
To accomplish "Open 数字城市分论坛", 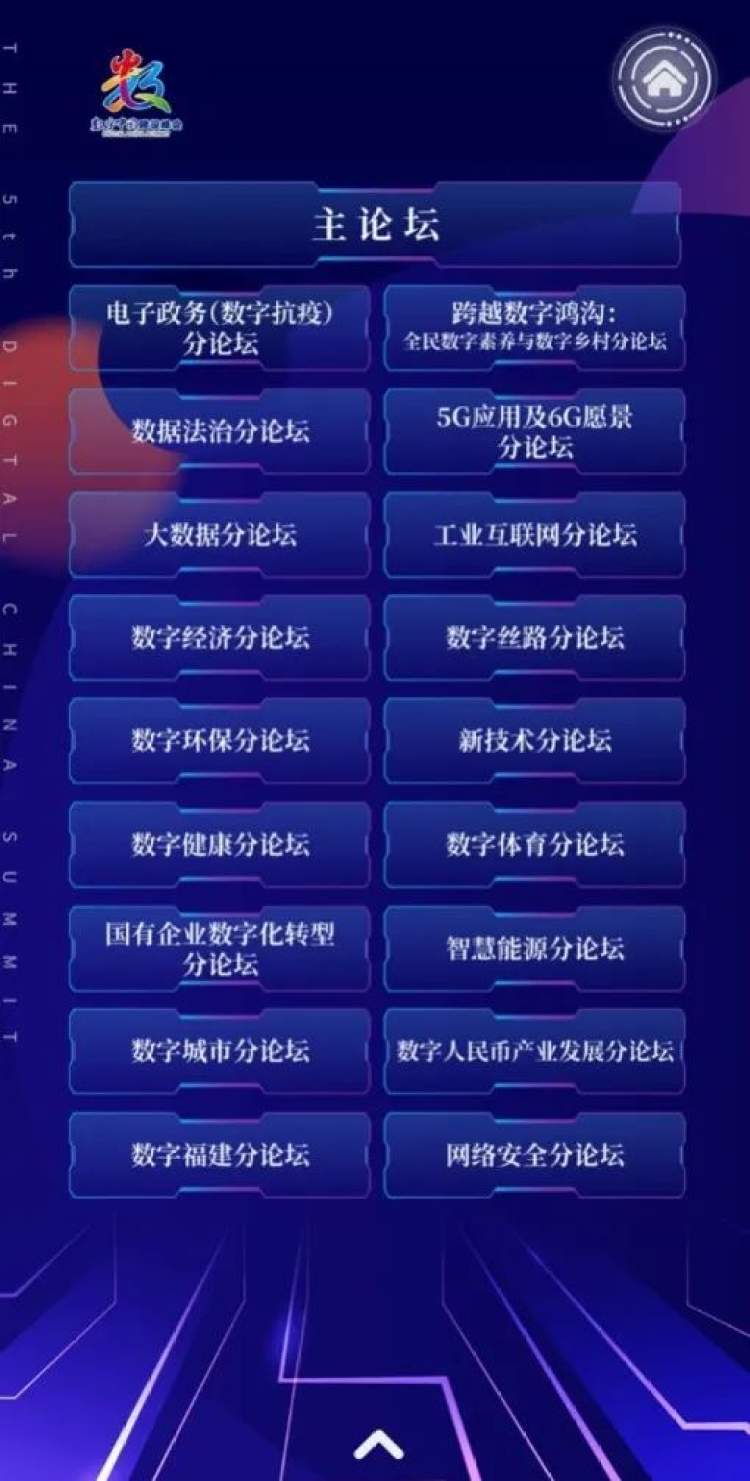I will pyautogui.click(x=220, y=1052).
